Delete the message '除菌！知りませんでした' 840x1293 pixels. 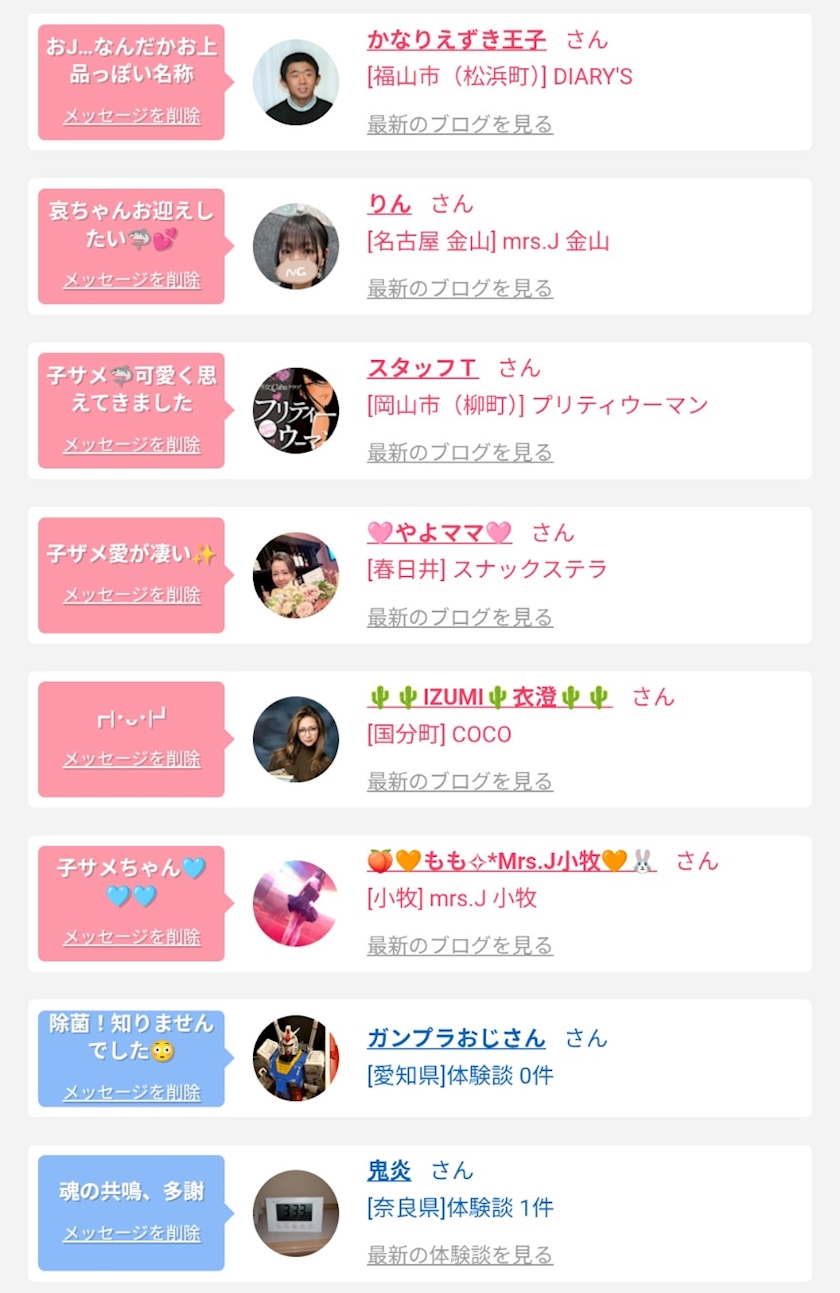pyautogui.click(x=132, y=1092)
